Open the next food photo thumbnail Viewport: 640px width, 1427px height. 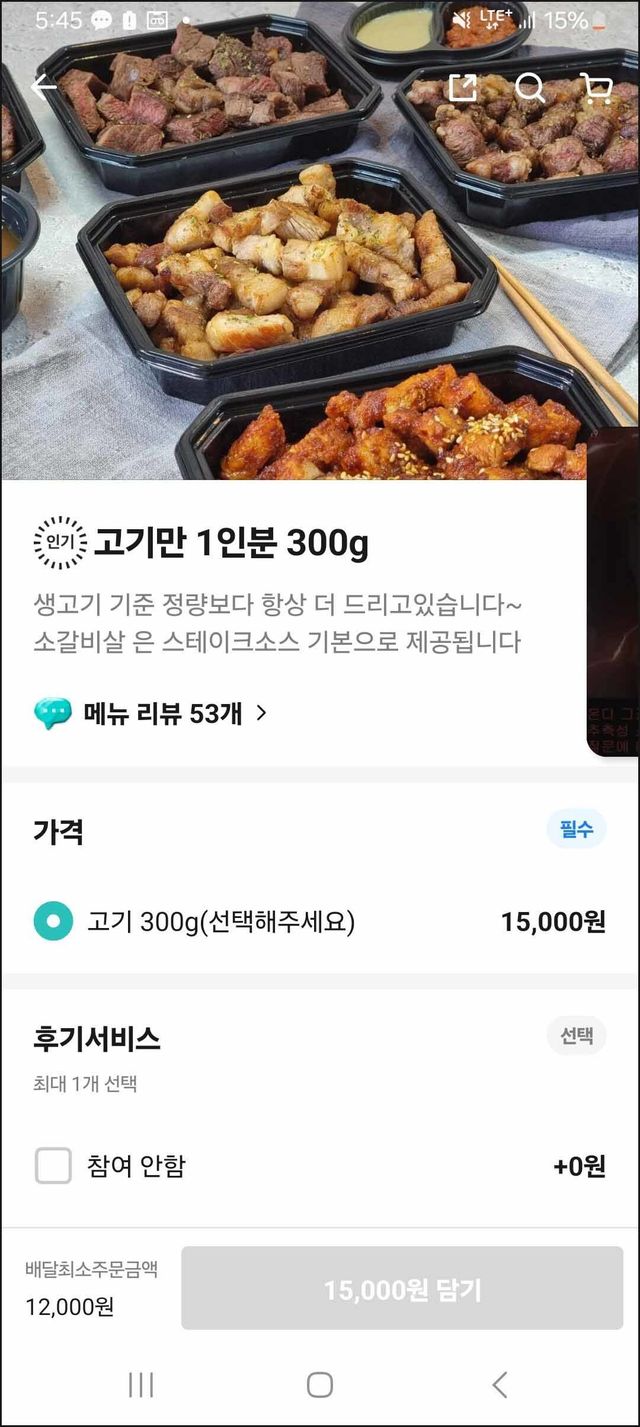point(614,590)
